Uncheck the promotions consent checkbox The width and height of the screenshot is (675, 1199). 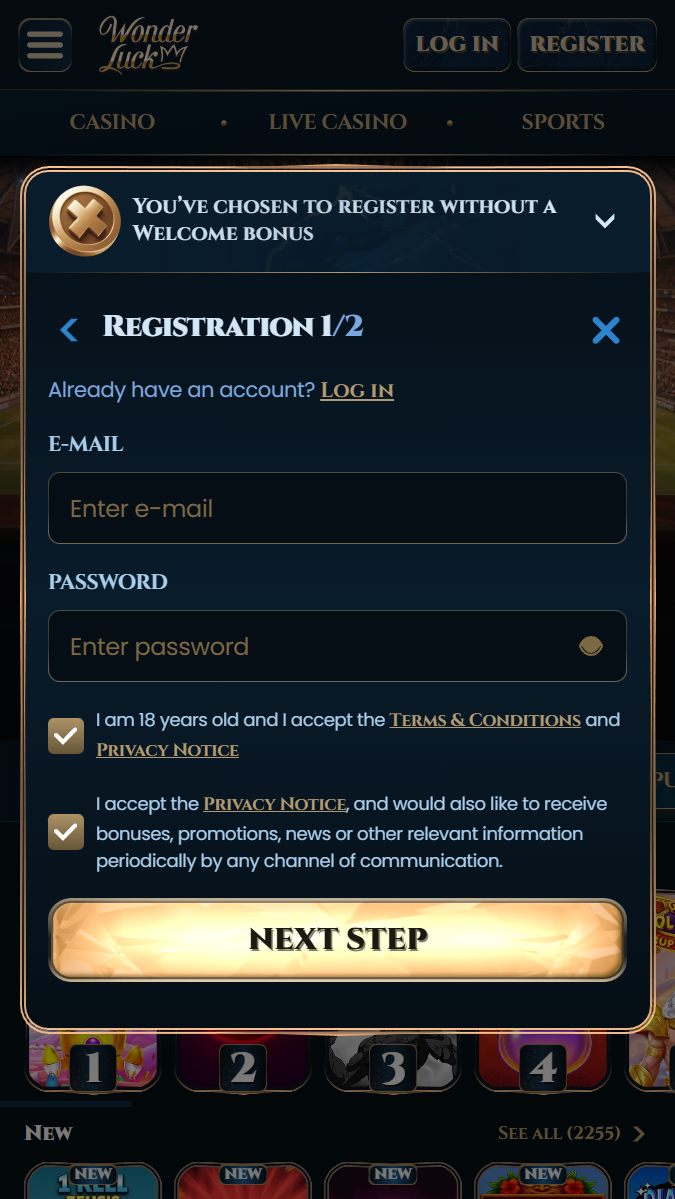pyautogui.click(x=66, y=832)
